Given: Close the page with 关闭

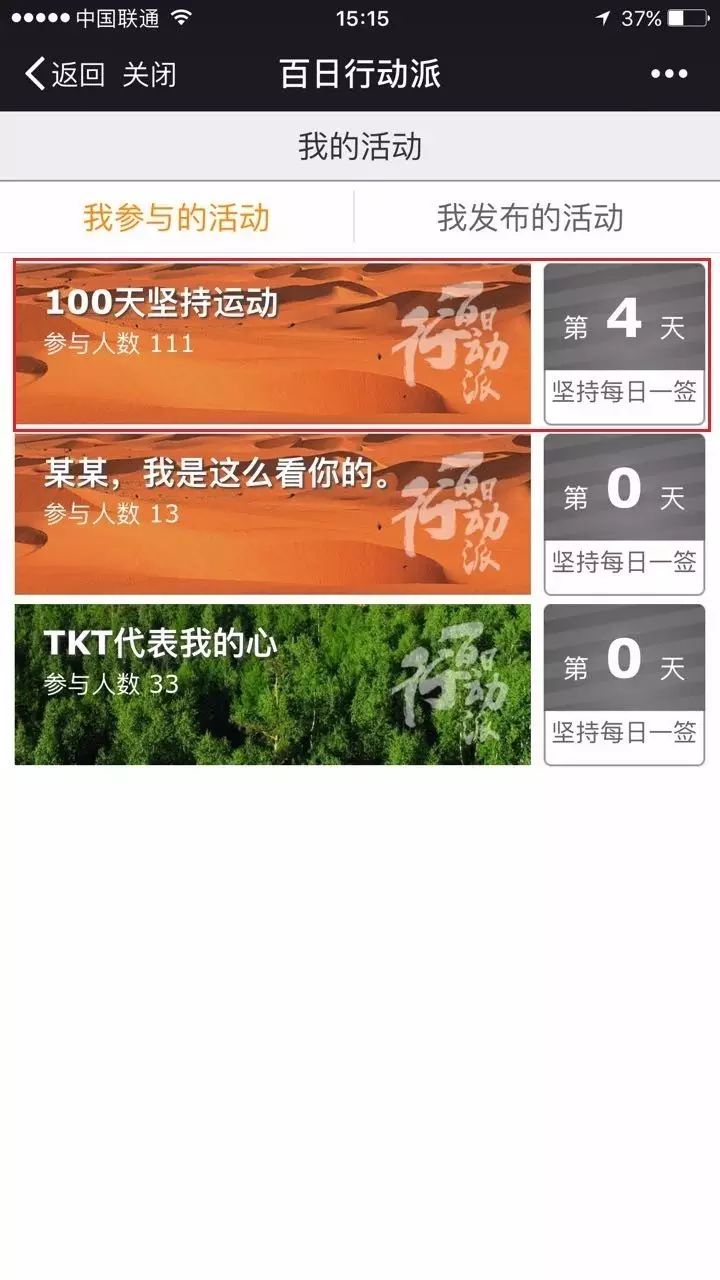Looking at the screenshot, I should point(150,74).
